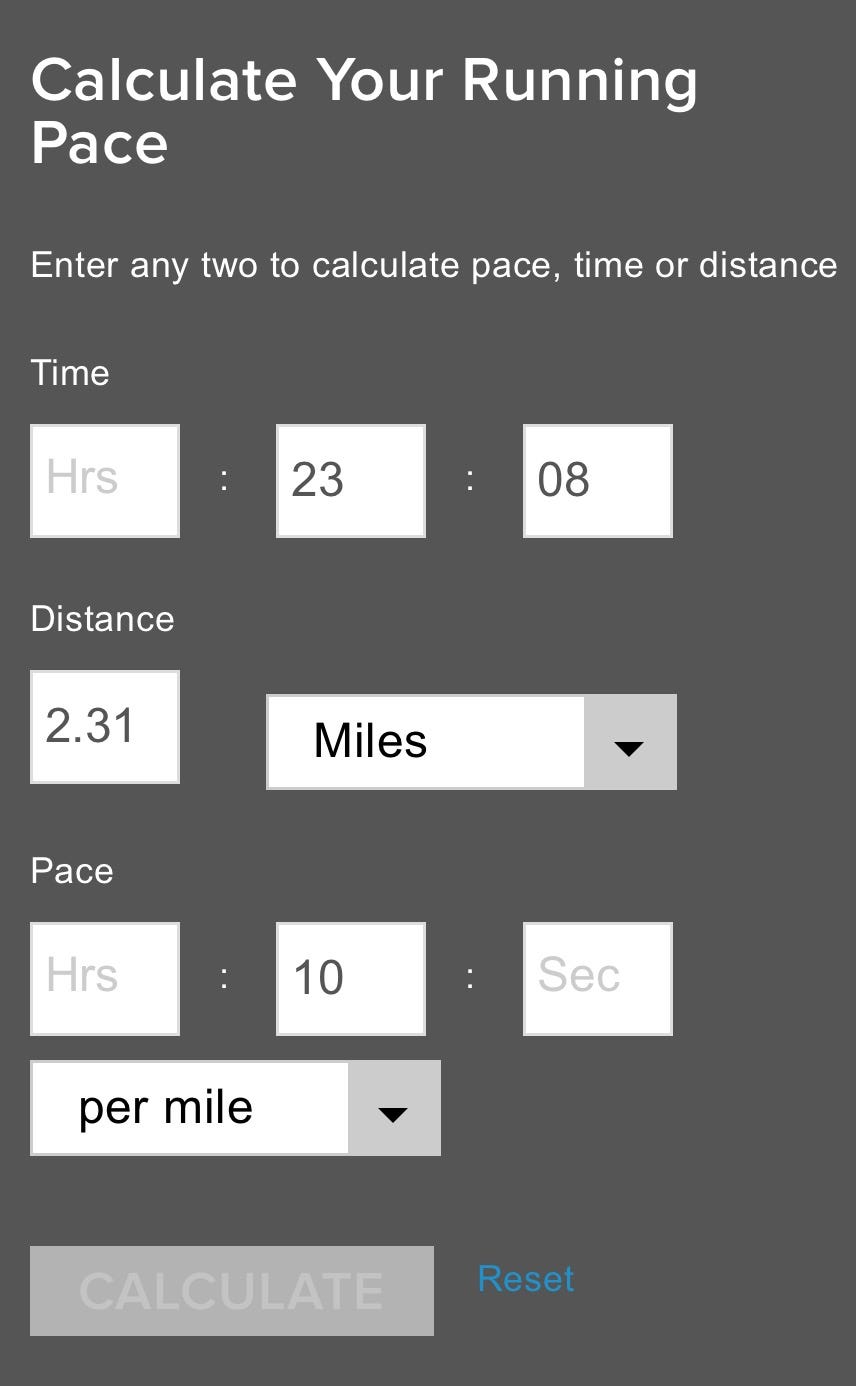This screenshot has width=856, height=1386.
Task: Click the Time section label
Action: [x=70, y=372]
